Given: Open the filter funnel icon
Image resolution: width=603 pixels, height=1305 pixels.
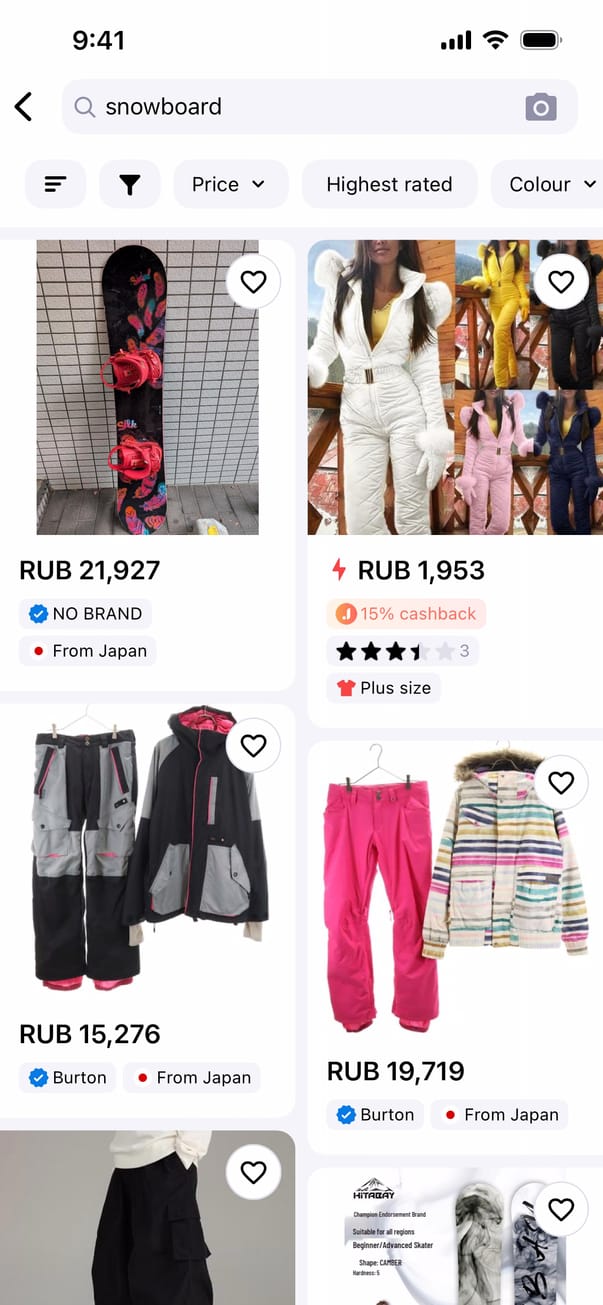Looking at the screenshot, I should pyautogui.click(x=130, y=184).
